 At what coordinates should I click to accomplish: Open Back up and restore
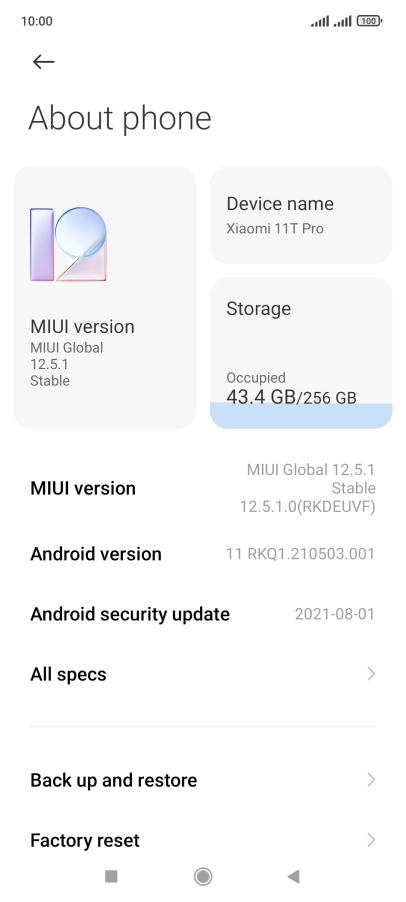[203, 780]
